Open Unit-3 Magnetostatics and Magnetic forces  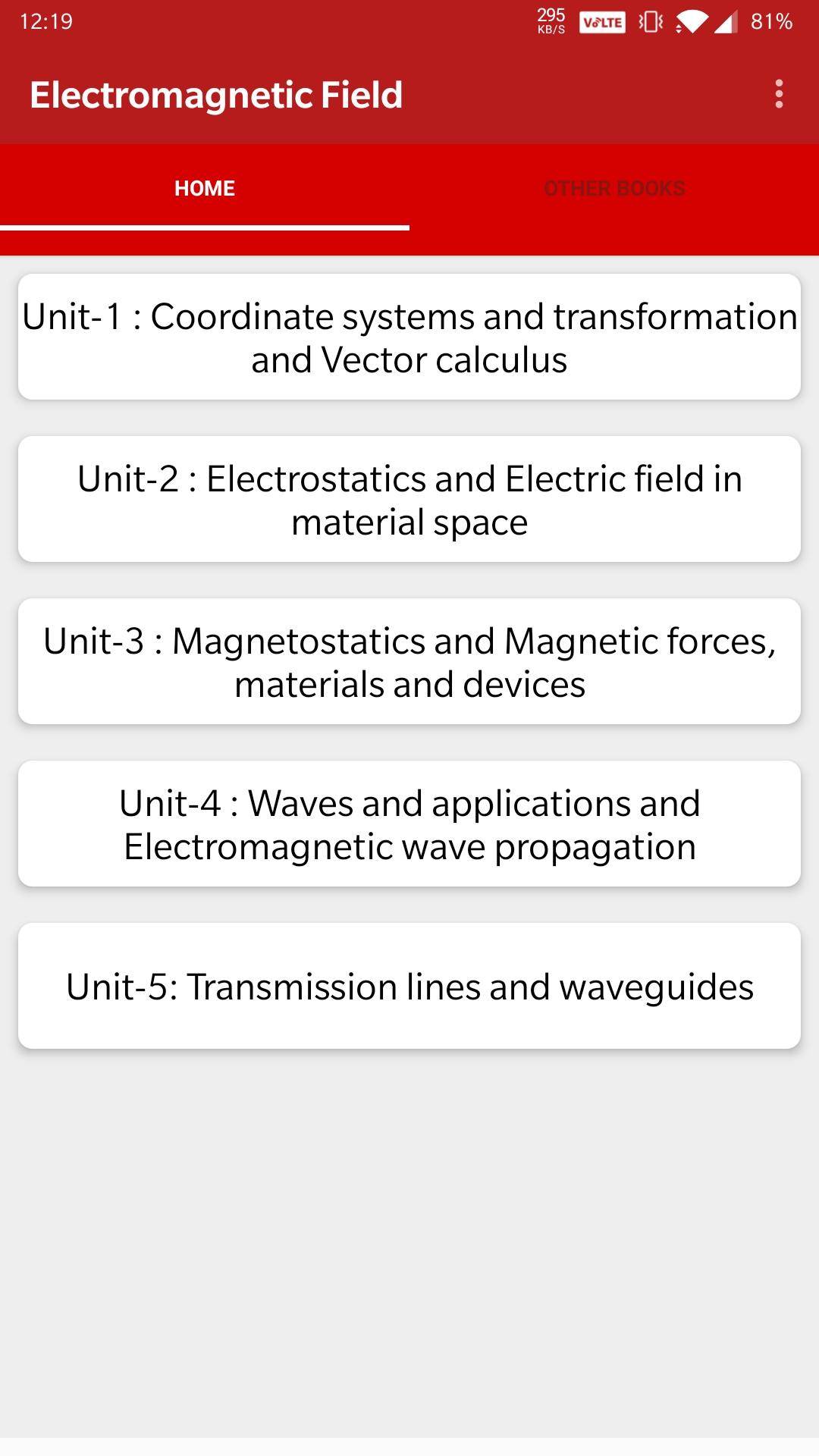[x=409, y=662]
